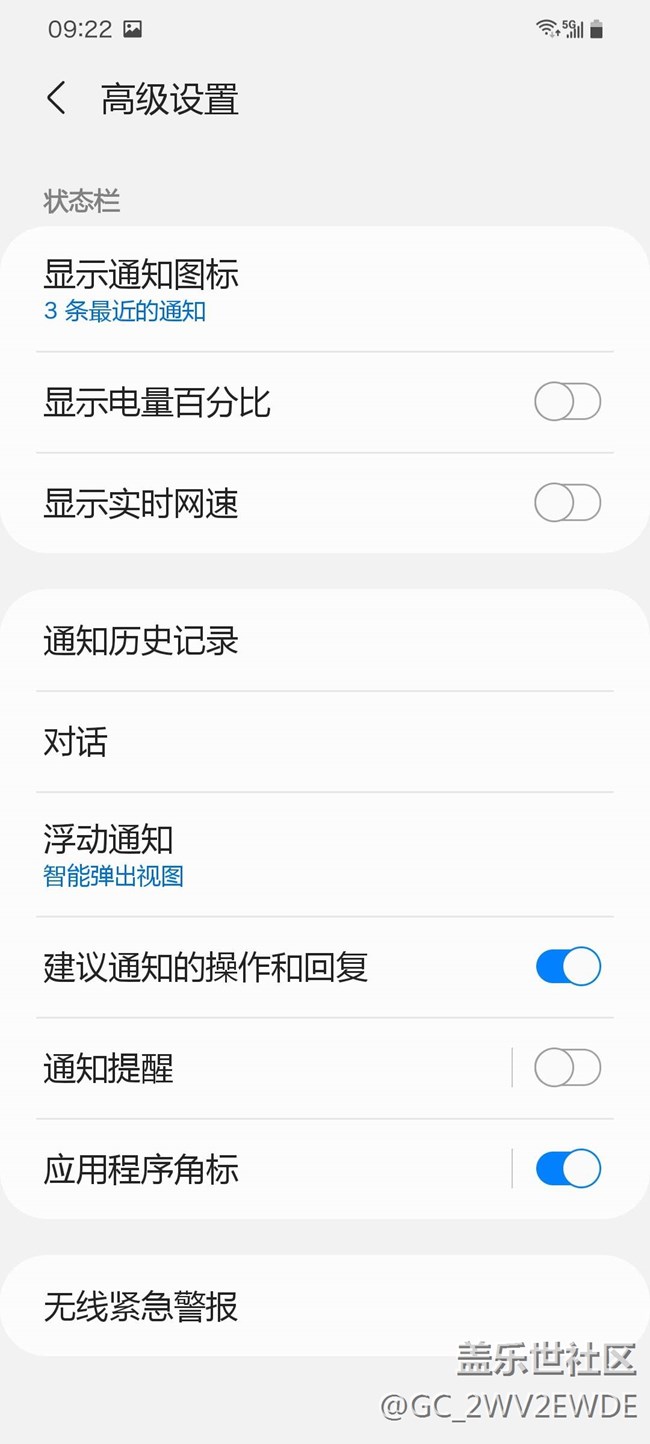Open 通知提醒 details row
This screenshot has width=650, height=1444.
(x=255, y=1068)
